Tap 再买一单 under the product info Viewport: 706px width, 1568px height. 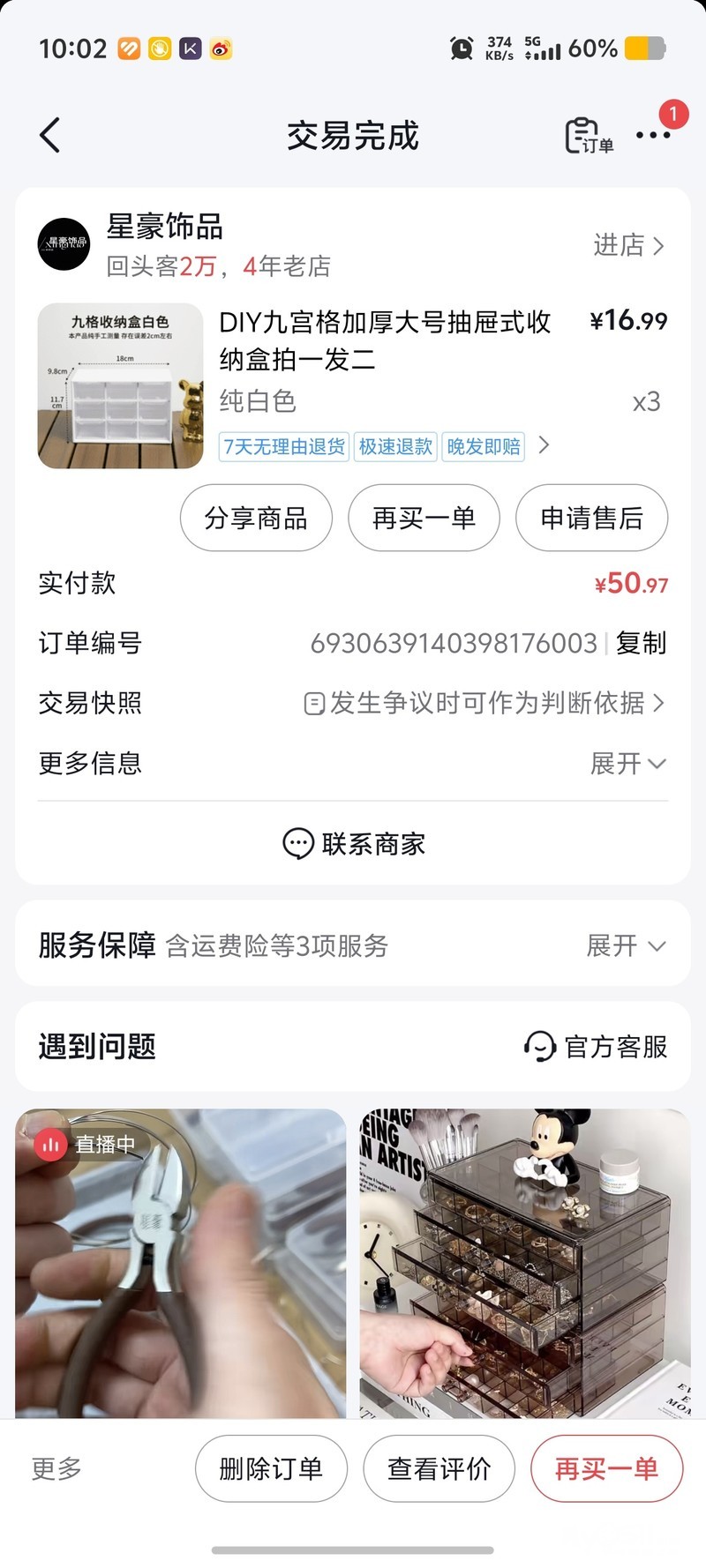click(x=424, y=518)
